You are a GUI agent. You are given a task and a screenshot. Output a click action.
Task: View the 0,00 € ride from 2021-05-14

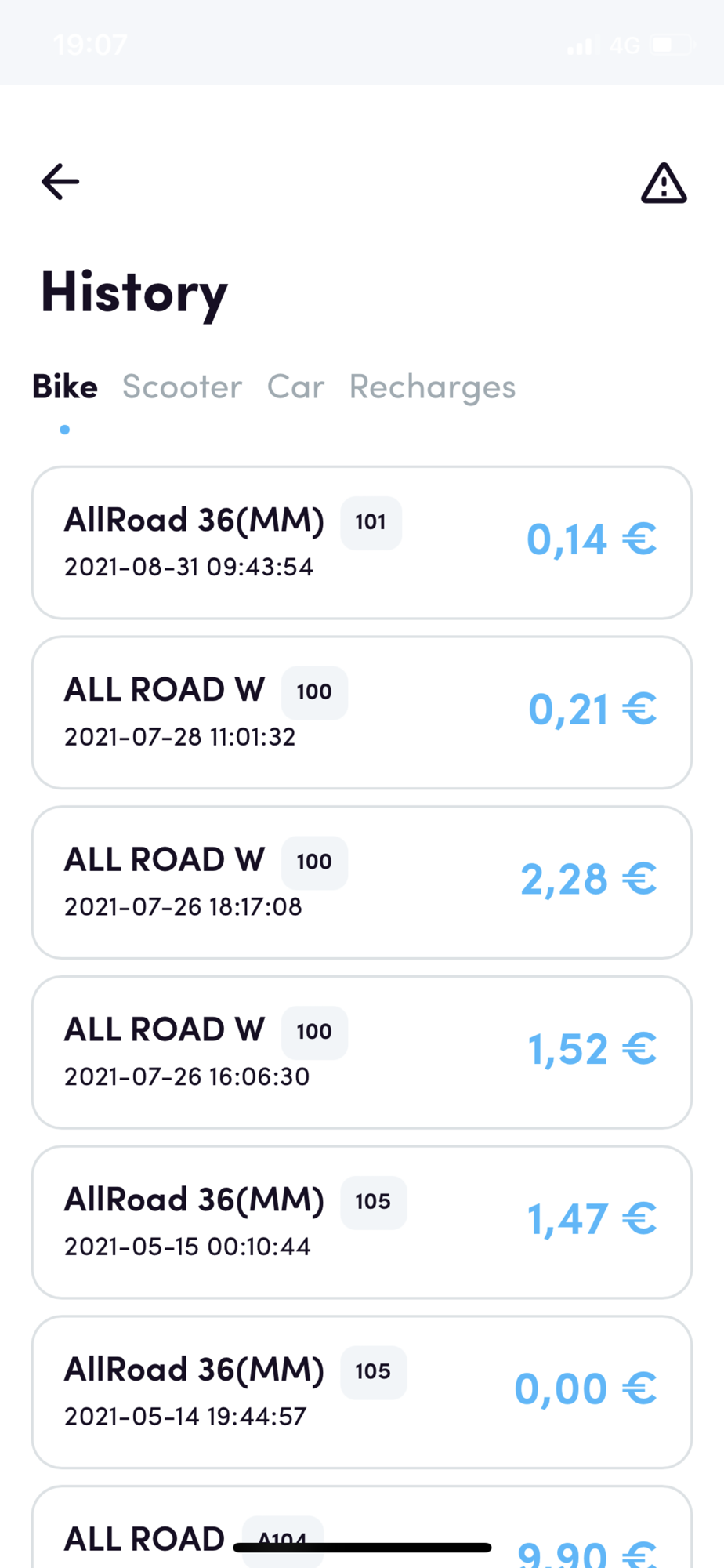[362, 1392]
